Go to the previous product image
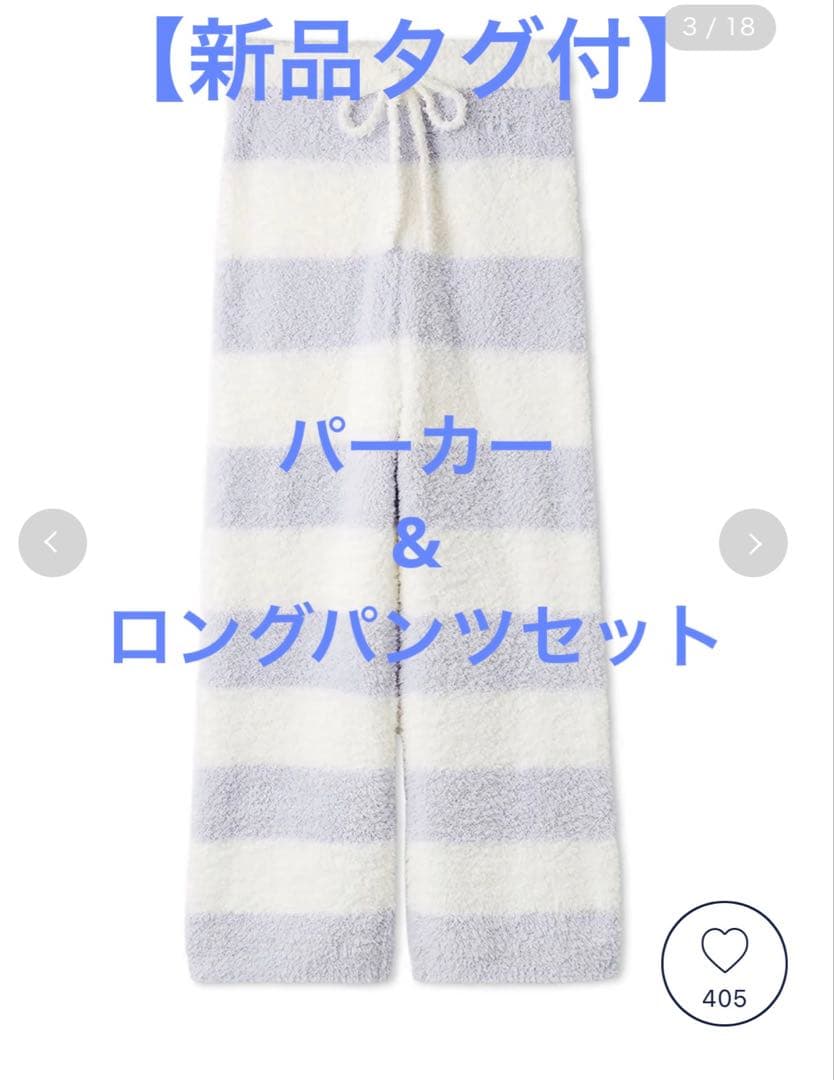The width and height of the screenshot is (834, 1080). [x=53, y=543]
